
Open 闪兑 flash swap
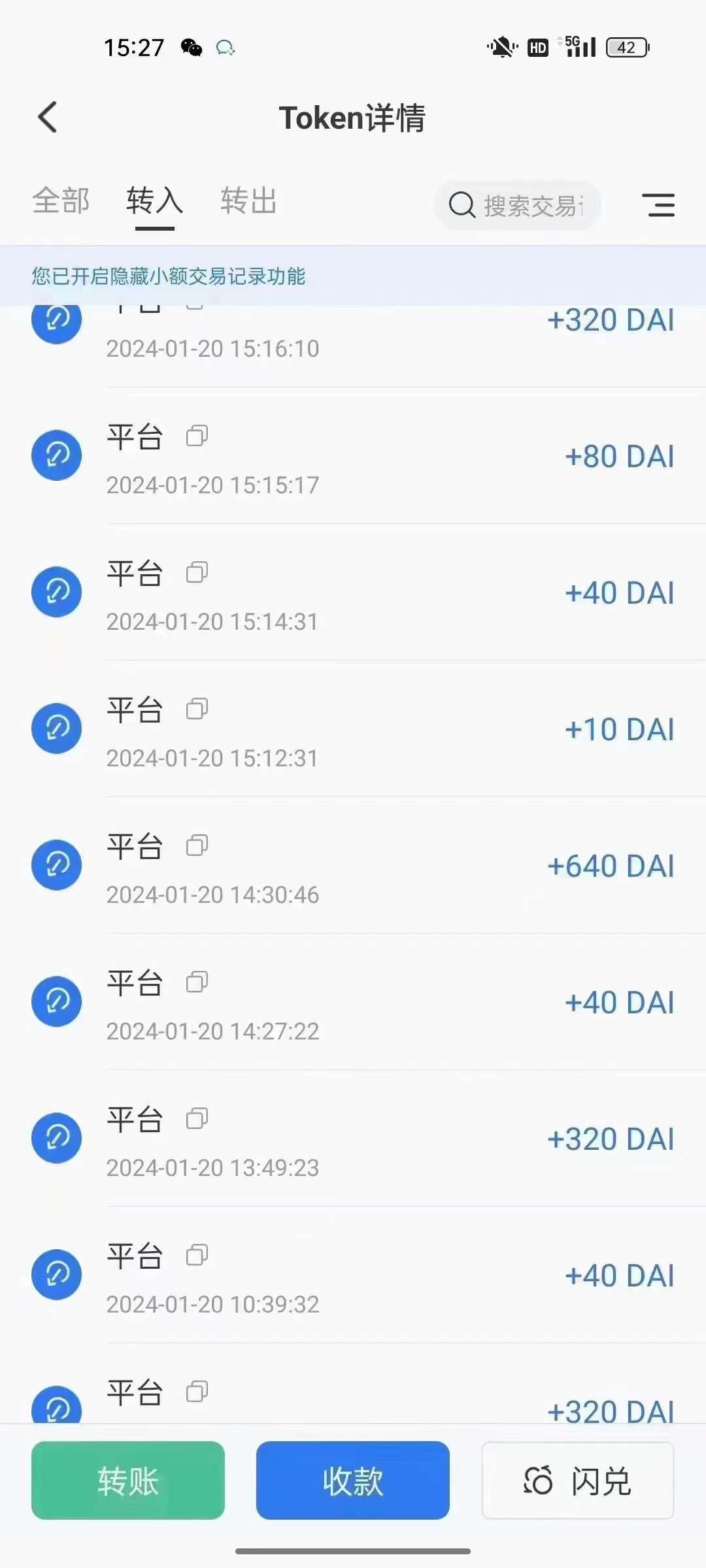(x=578, y=1480)
